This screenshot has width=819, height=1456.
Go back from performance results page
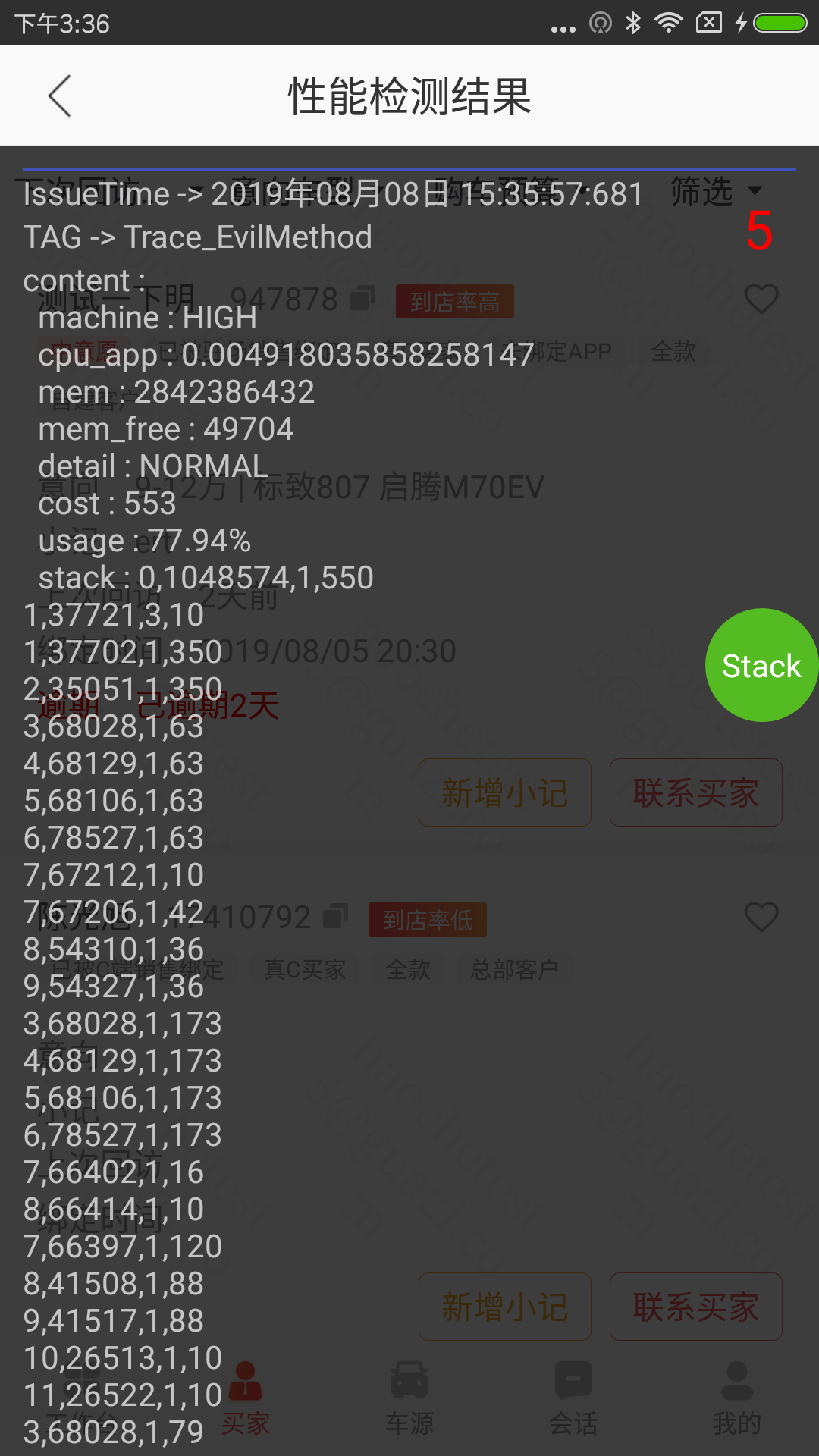click(x=59, y=96)
